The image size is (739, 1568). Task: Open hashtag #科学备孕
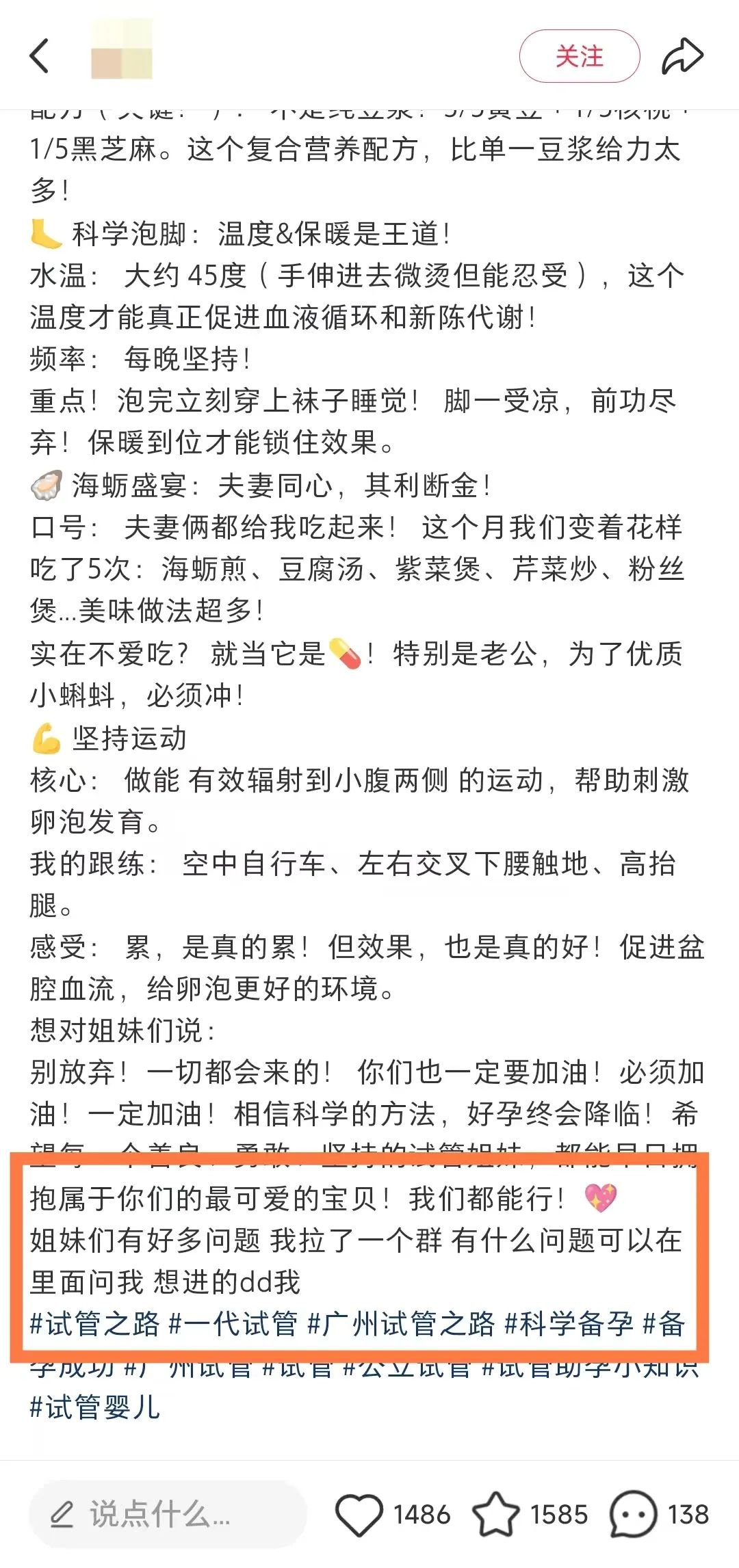[x=569, y=1324]
